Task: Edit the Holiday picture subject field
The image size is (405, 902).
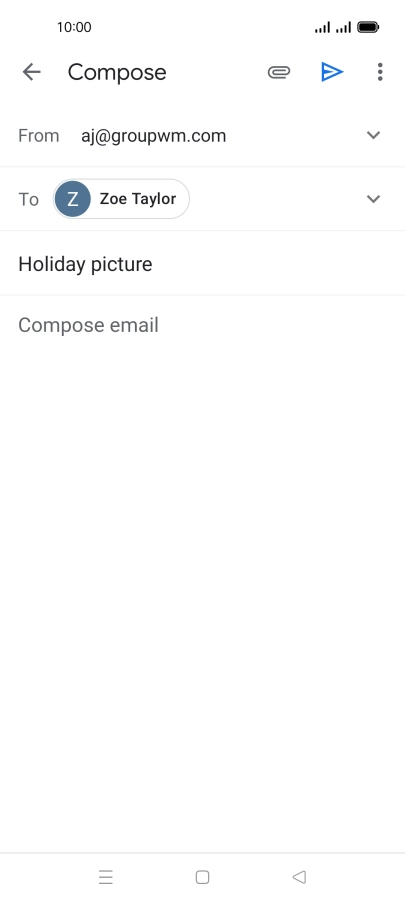Action: pyautogui.click(x=202, y=264)
